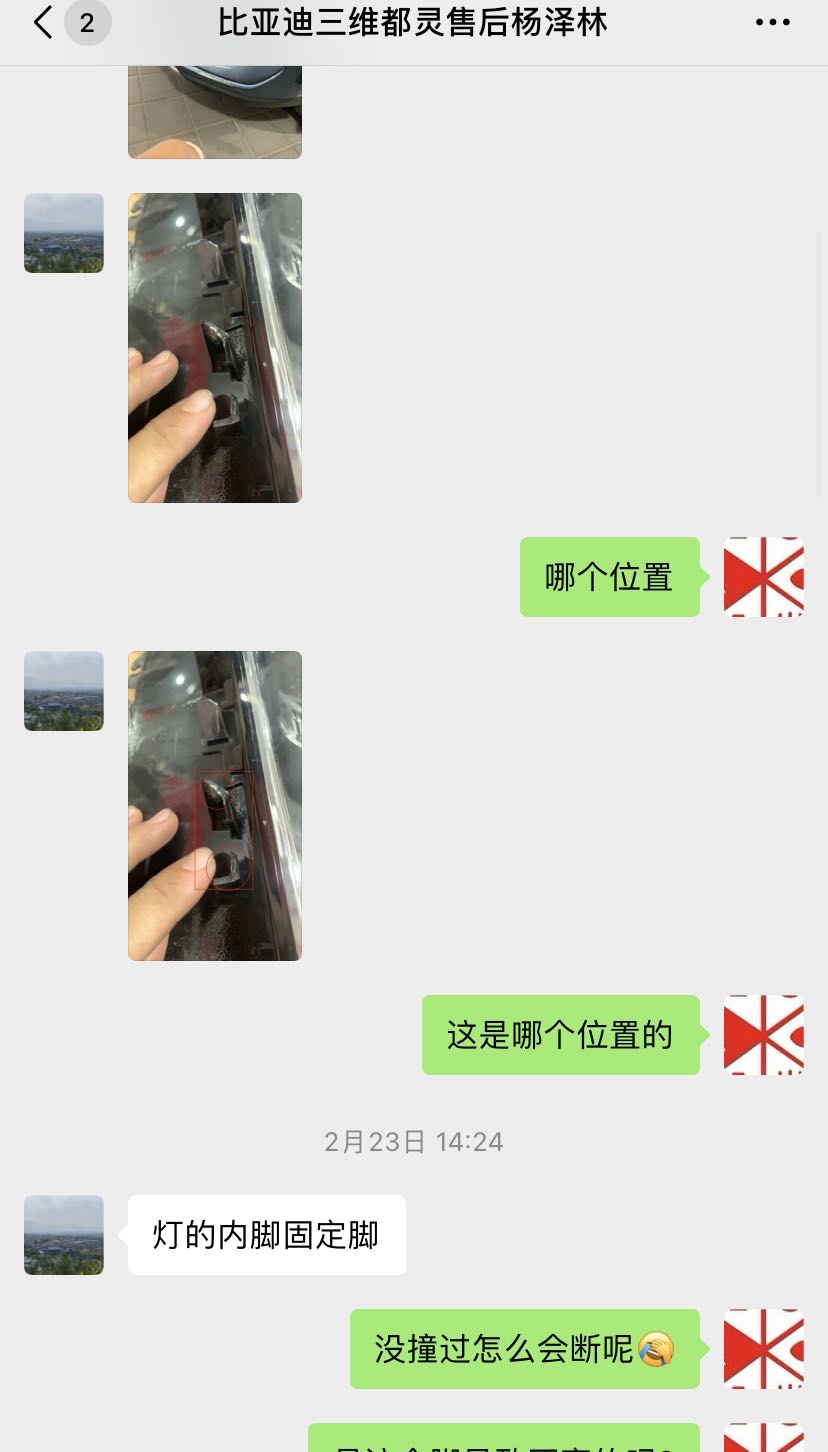828x1452 pixels.
Task: Open the three-dot chat options menu
Action: click(x=772, y=22)
